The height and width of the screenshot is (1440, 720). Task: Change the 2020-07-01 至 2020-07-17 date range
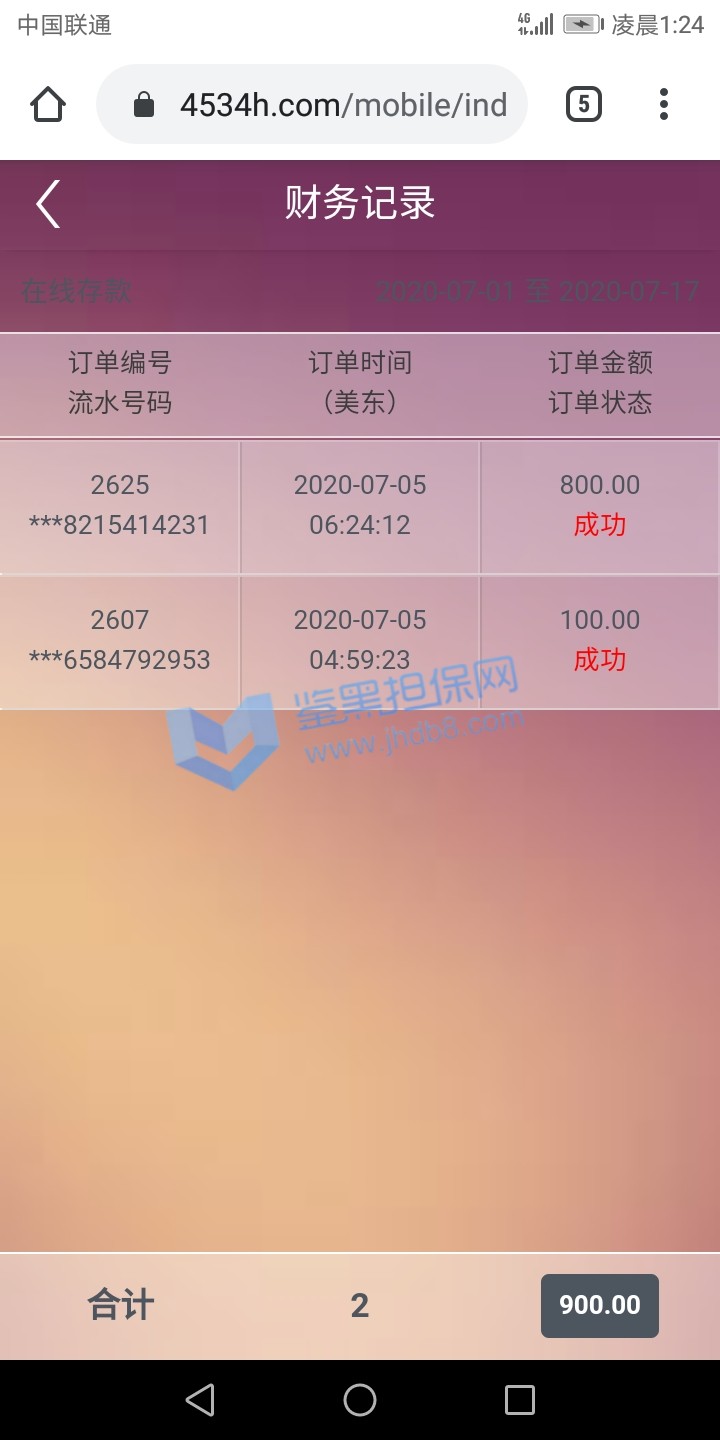[x=537, y=292]
